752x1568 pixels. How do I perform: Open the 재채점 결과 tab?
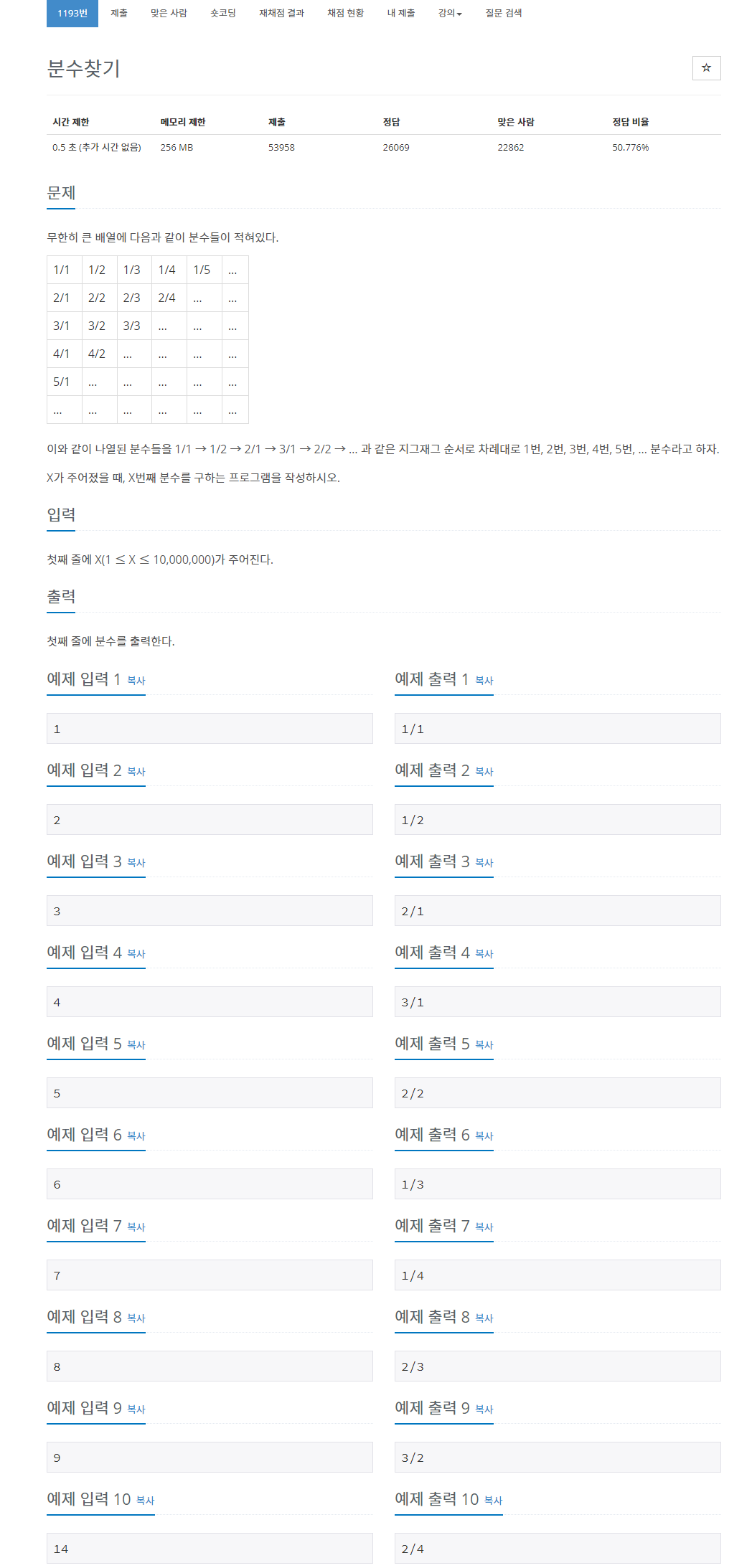pos(281,13)
